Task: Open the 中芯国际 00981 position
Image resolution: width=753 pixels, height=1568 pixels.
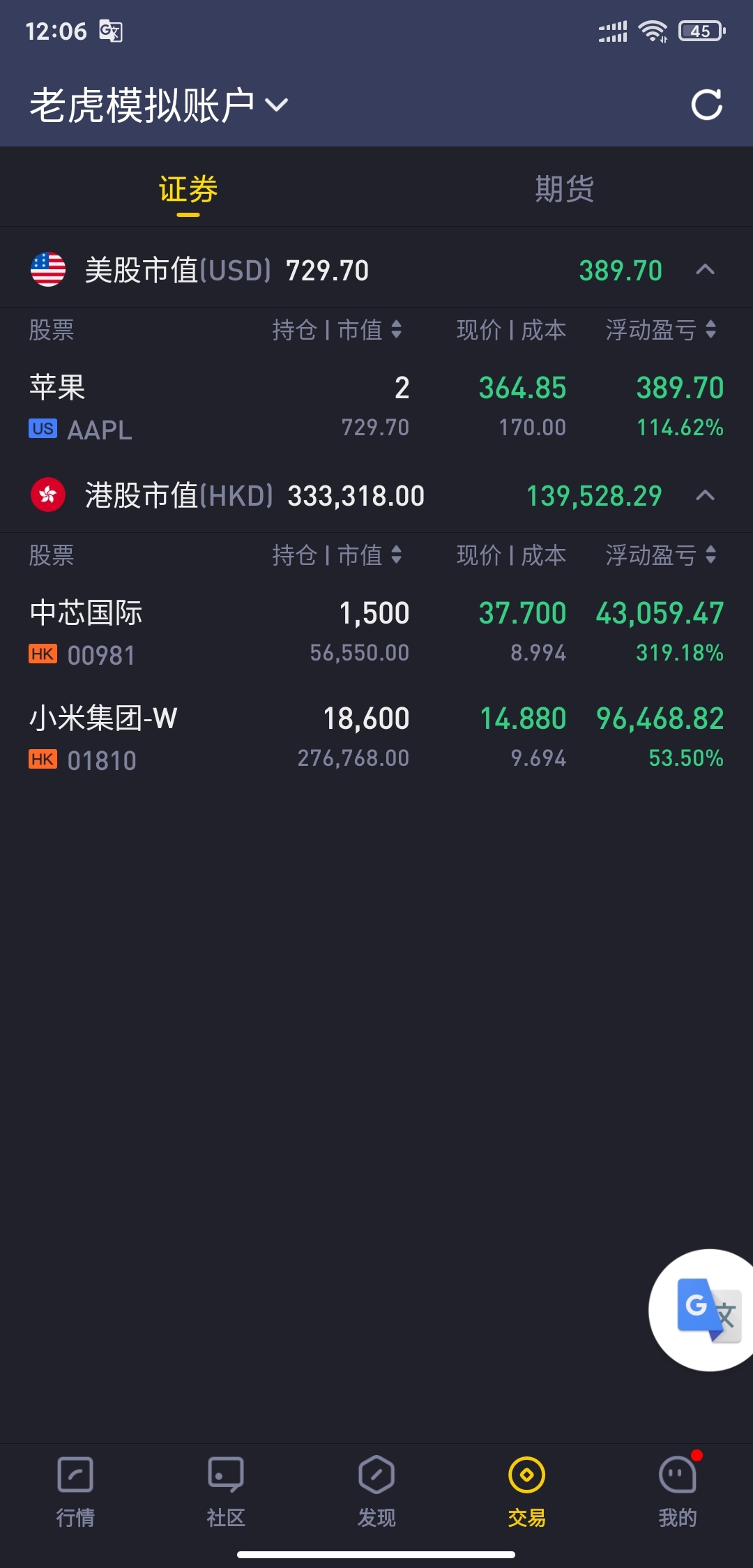Action: (x=376, y=633)
